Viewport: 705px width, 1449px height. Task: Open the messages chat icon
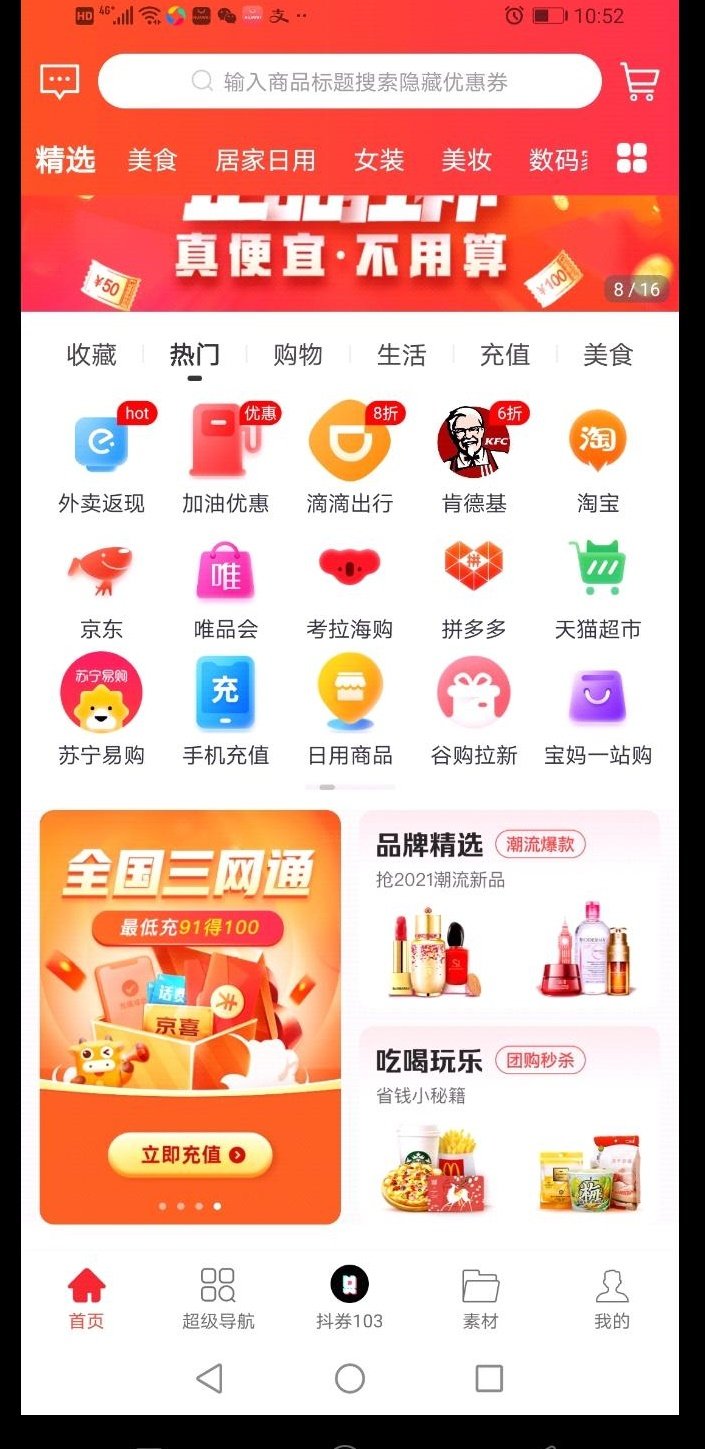click(x=59, y=81)
